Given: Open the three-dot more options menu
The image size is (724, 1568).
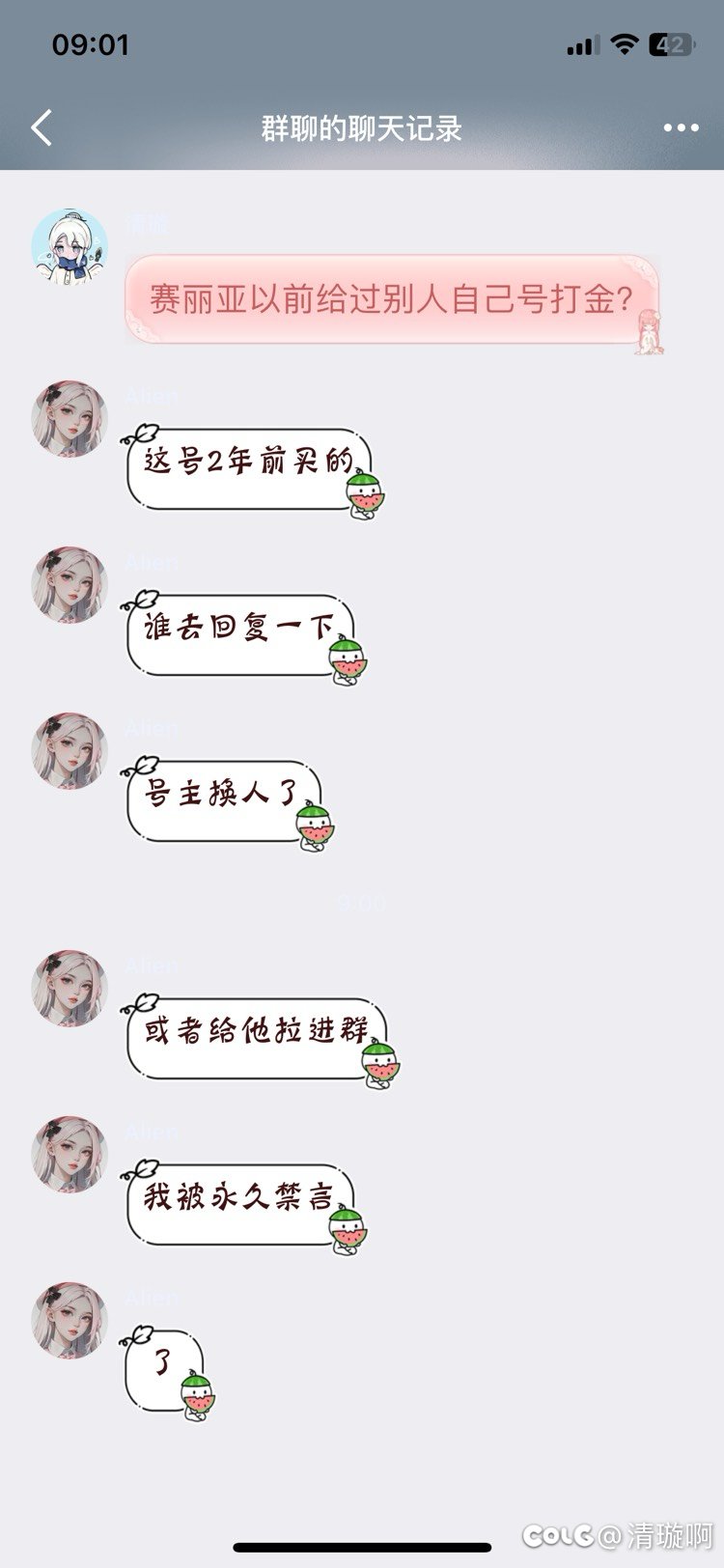Looking at the screenshot, I should point(681,127).
